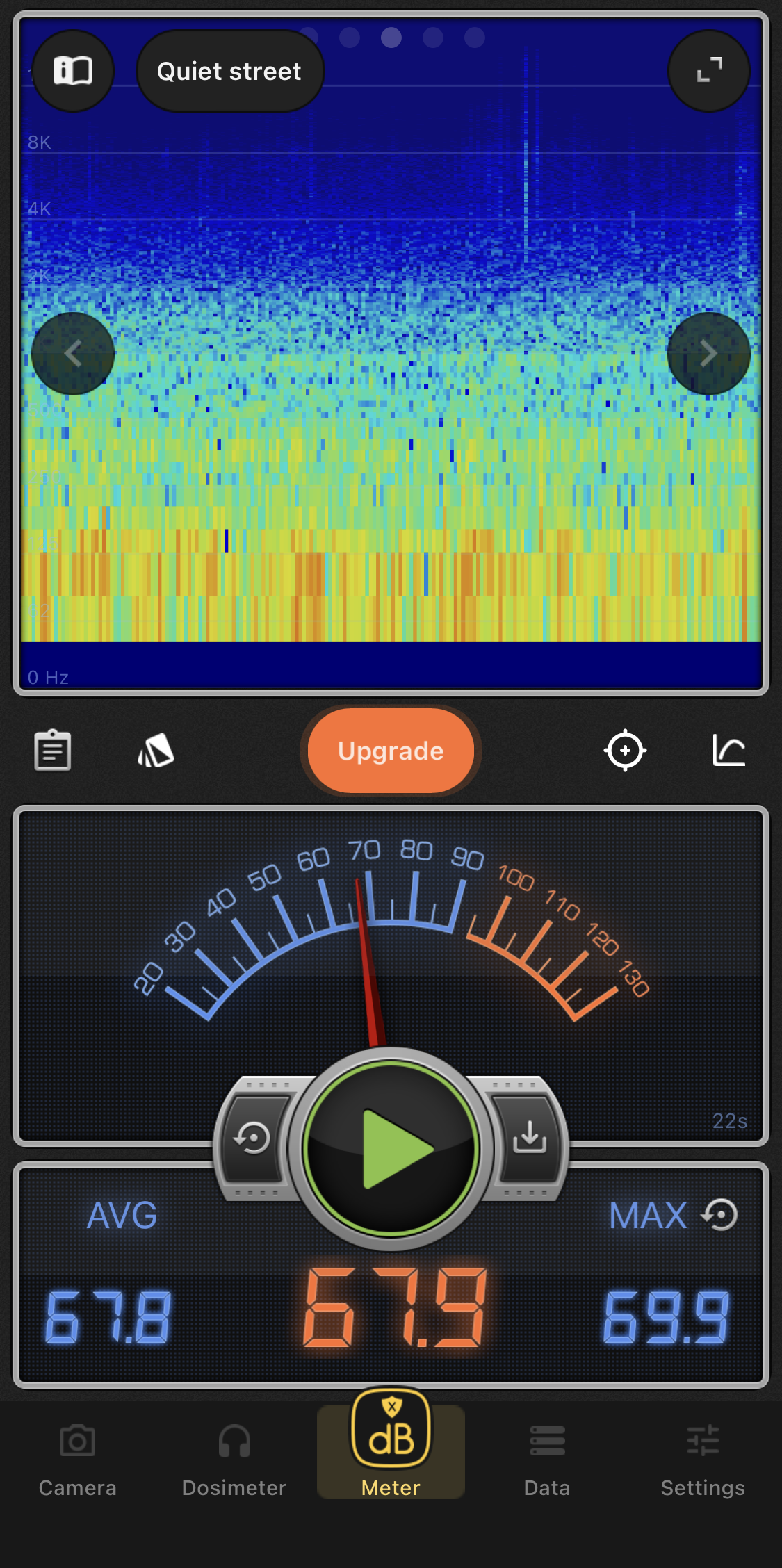The height and width of the screenshot is (1568, 782).
Task: Open the Settings tab
Action: [x=703, y=1457]
